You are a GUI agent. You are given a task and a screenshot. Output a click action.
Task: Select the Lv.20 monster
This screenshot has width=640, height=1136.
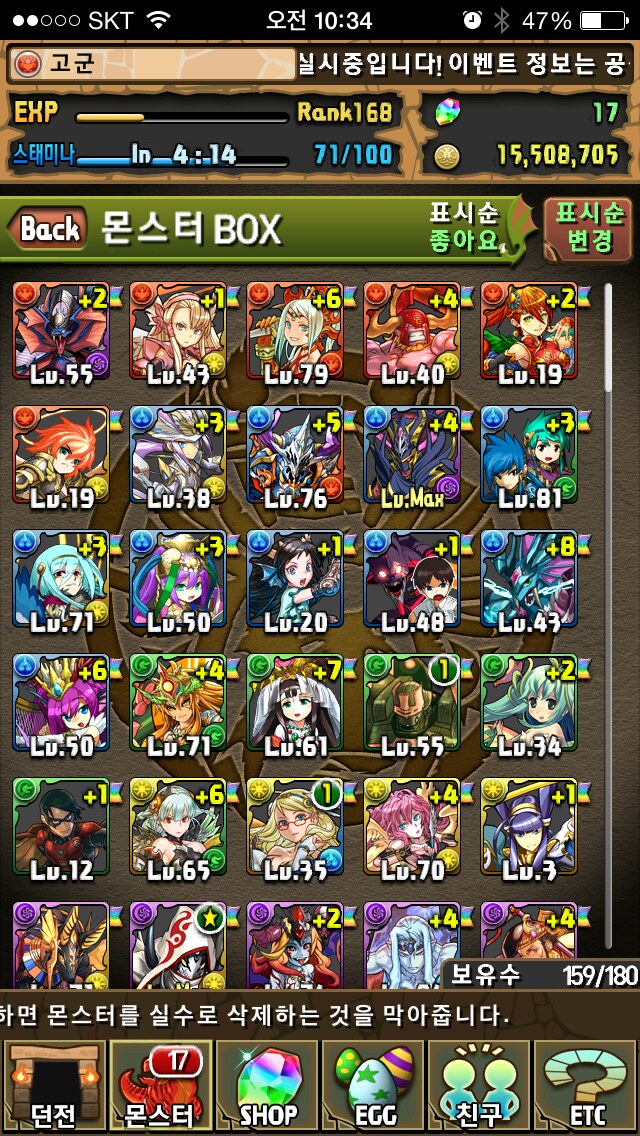(294, 581)
